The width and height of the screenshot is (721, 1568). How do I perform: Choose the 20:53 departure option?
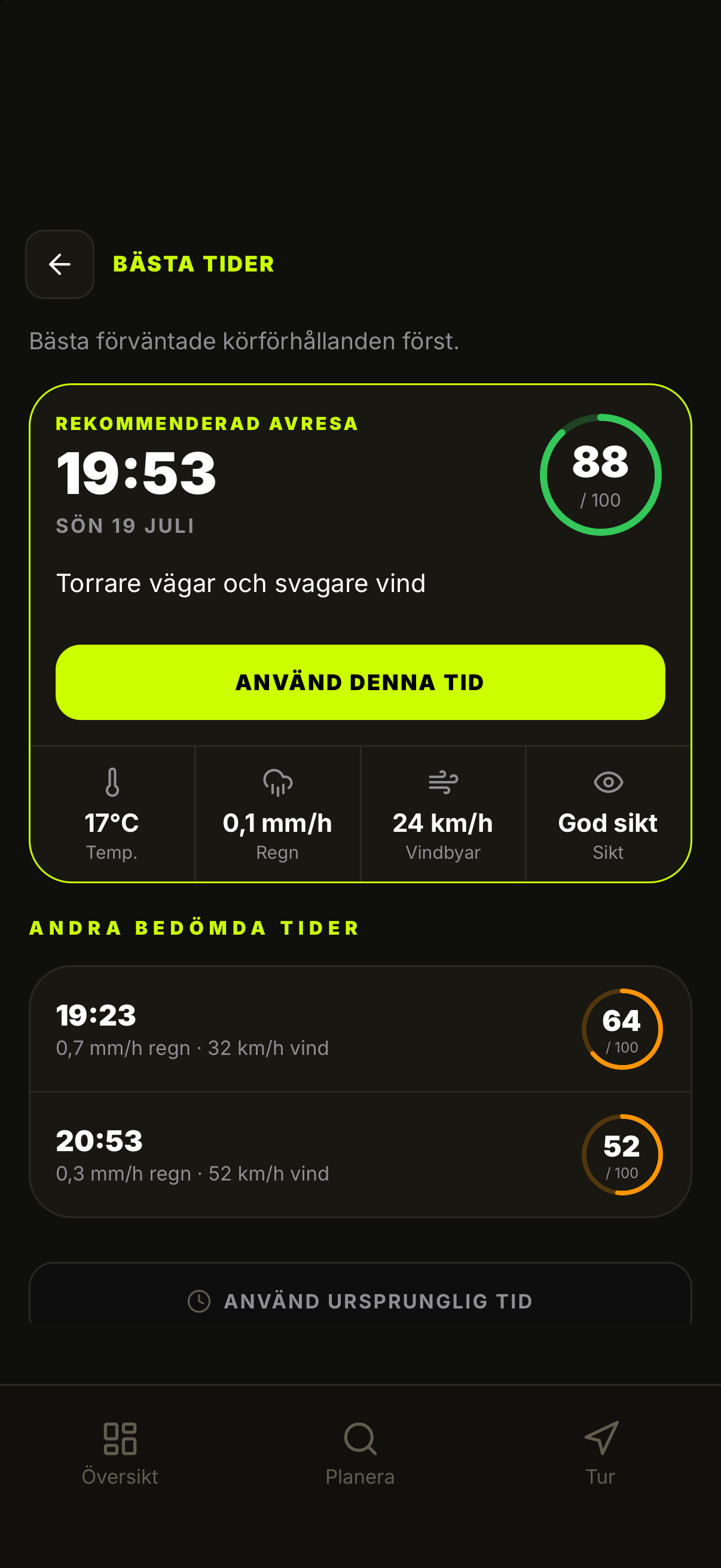pos(360,1155)
